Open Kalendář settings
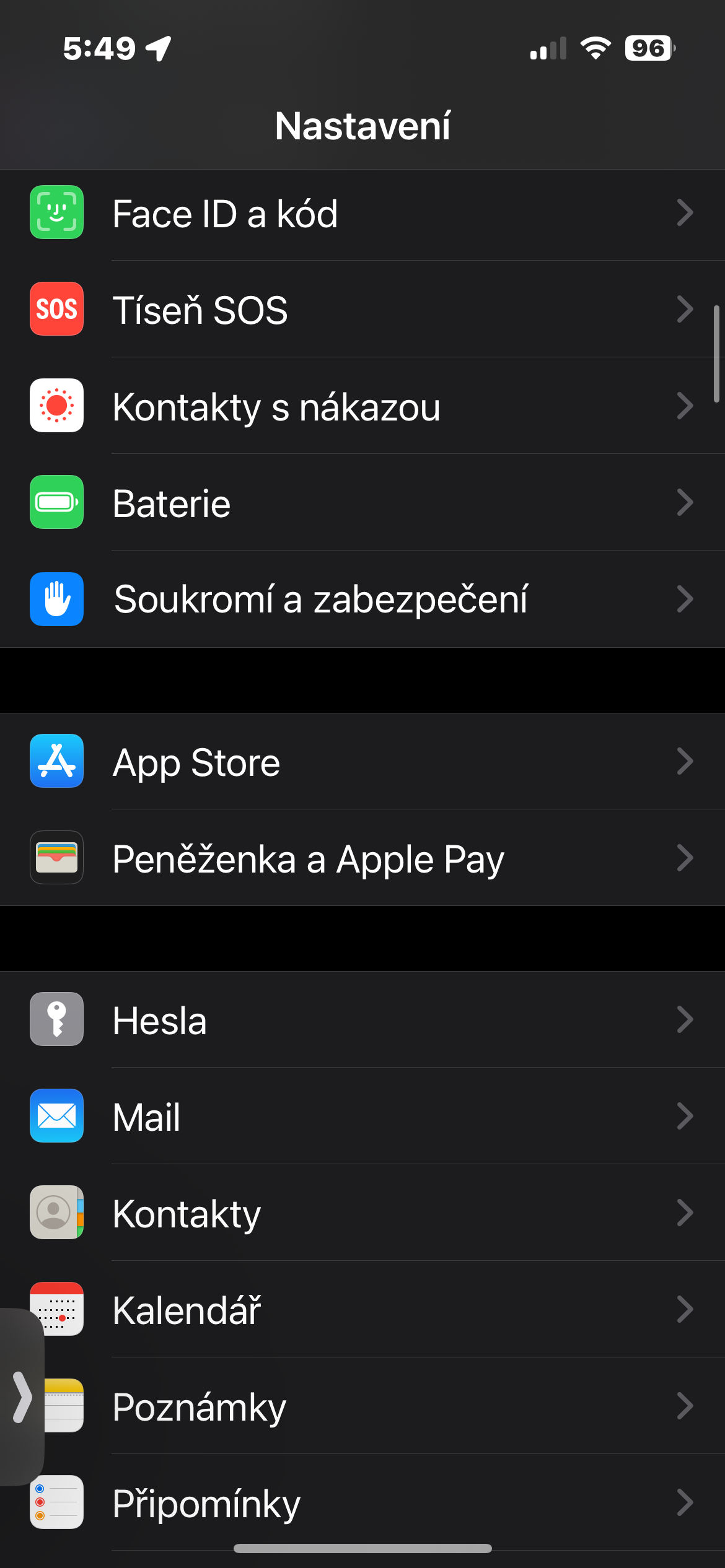The height and width of the screenshot is (1568, 725). [362, 1310]
